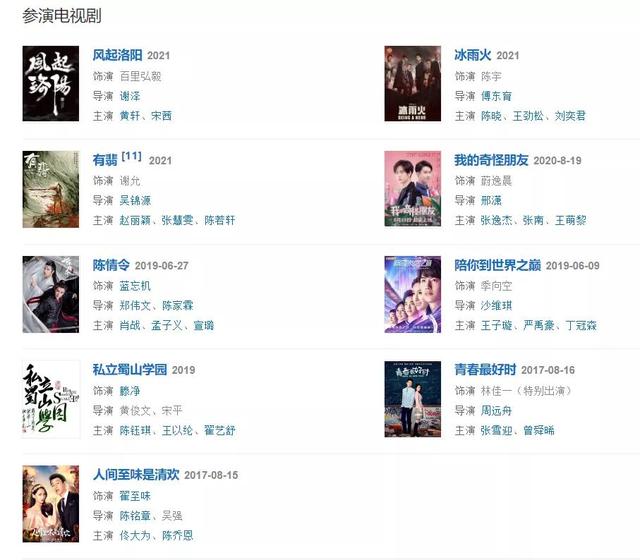Open the 有翡 drama title link
The height and width of the screenshot is (560, 640).
(x=104, y=160)
